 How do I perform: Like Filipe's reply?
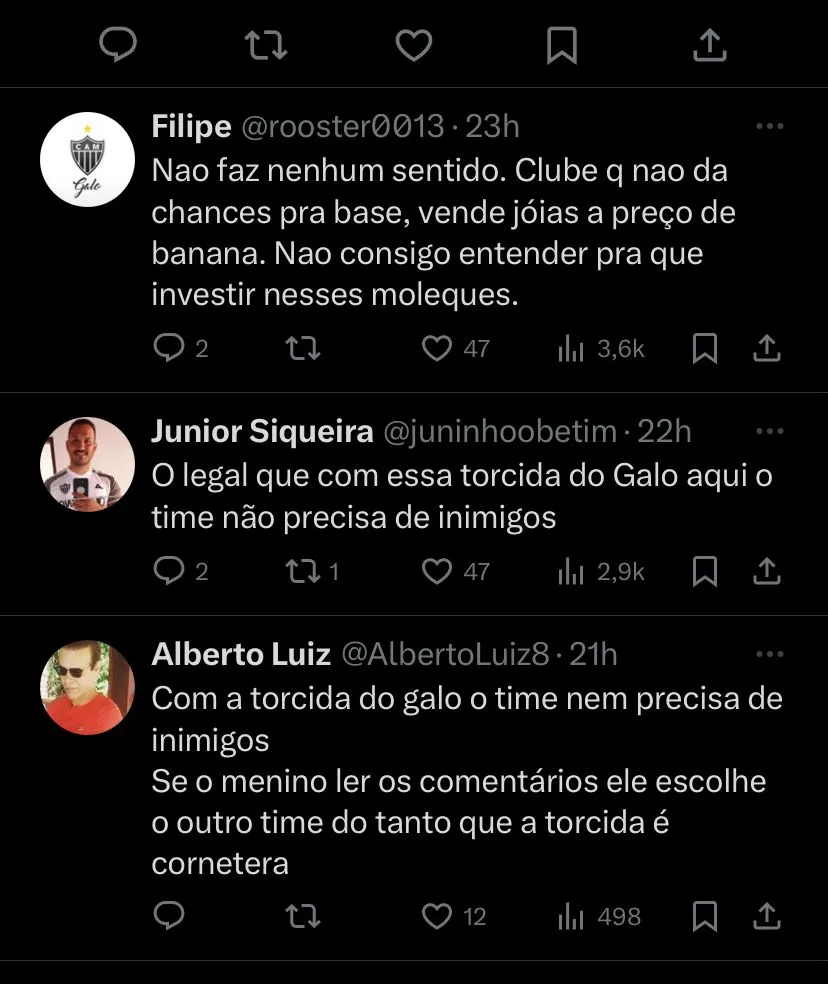[437, 348]
